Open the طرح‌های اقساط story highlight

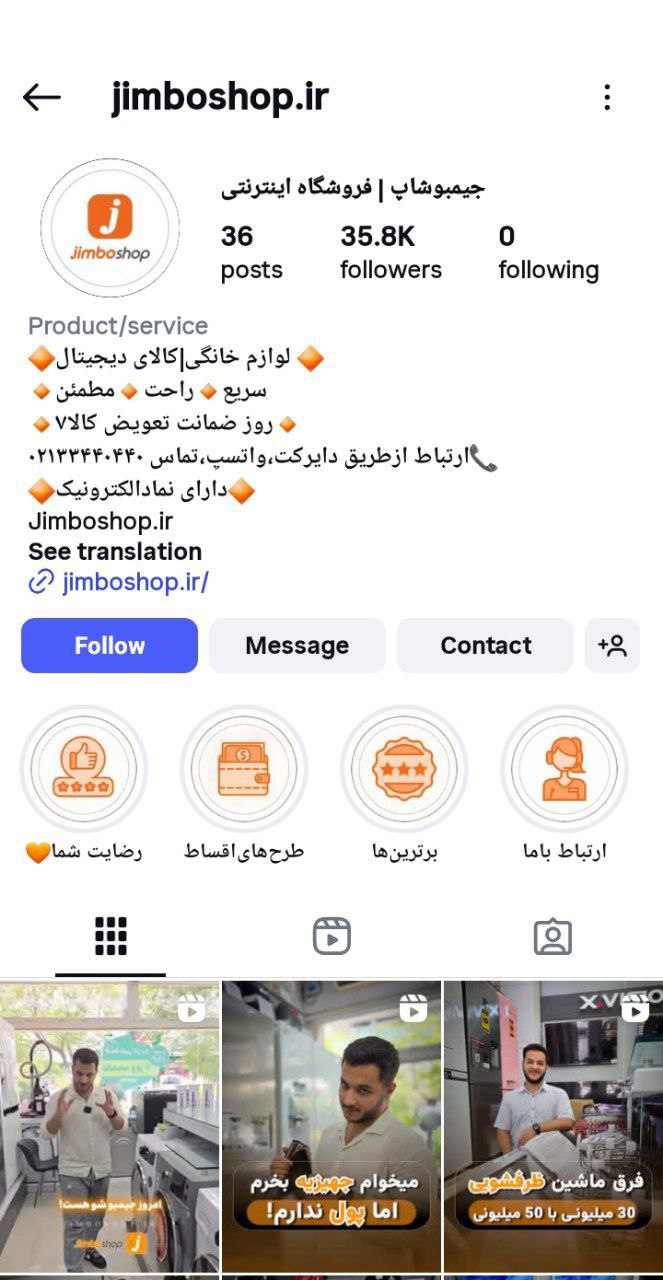pos(244,769)
